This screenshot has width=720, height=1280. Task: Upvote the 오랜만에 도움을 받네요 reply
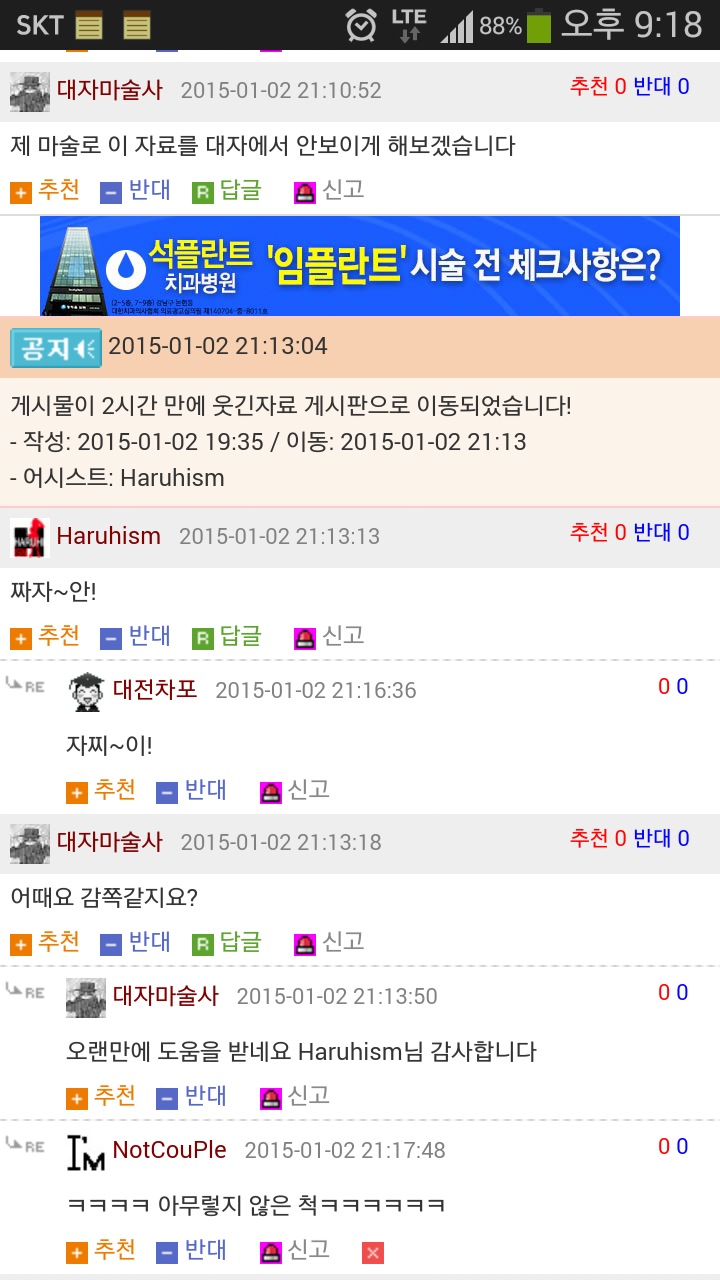pyautogui.click(x=101, y=1096)
